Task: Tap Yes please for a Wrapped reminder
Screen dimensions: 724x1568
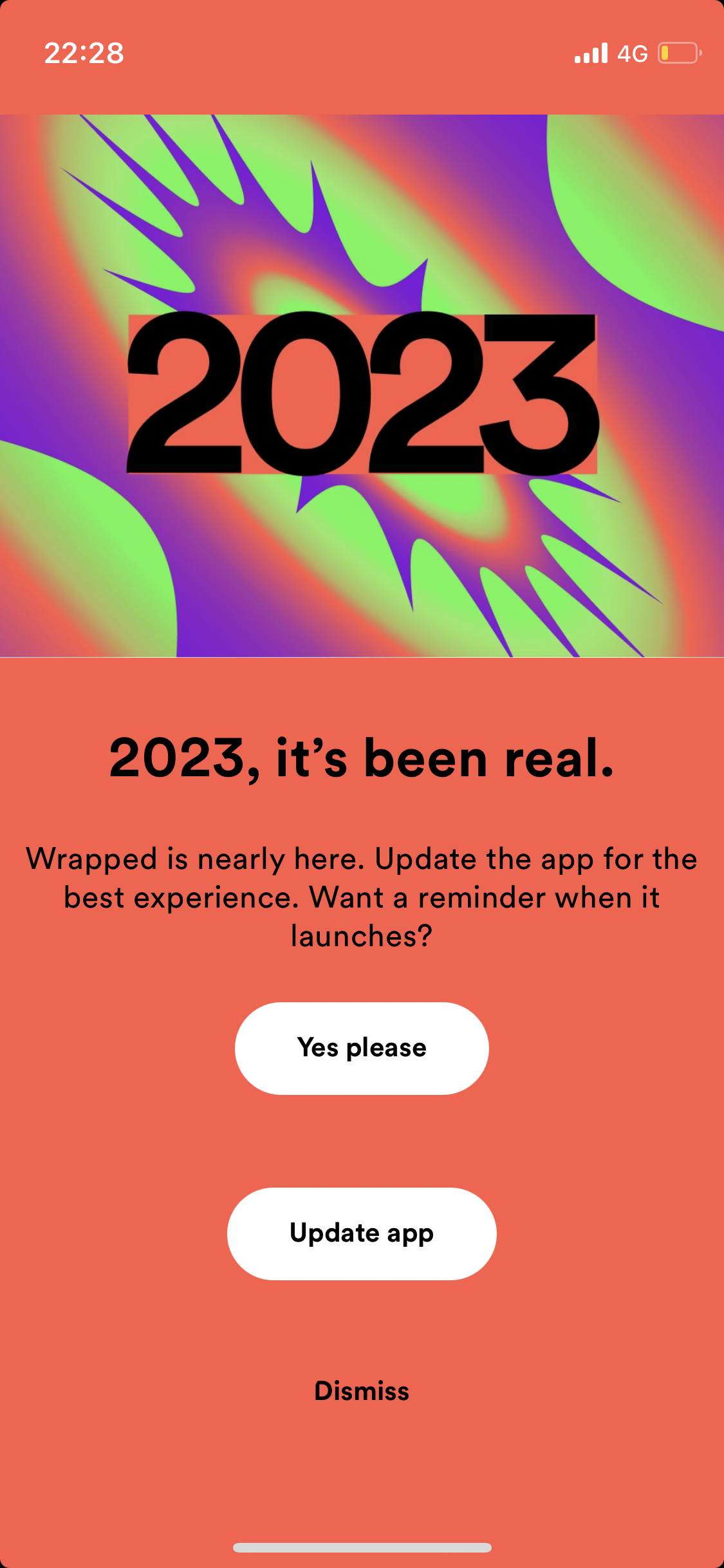Action: pyautogui.click(x=362, y=1048)
